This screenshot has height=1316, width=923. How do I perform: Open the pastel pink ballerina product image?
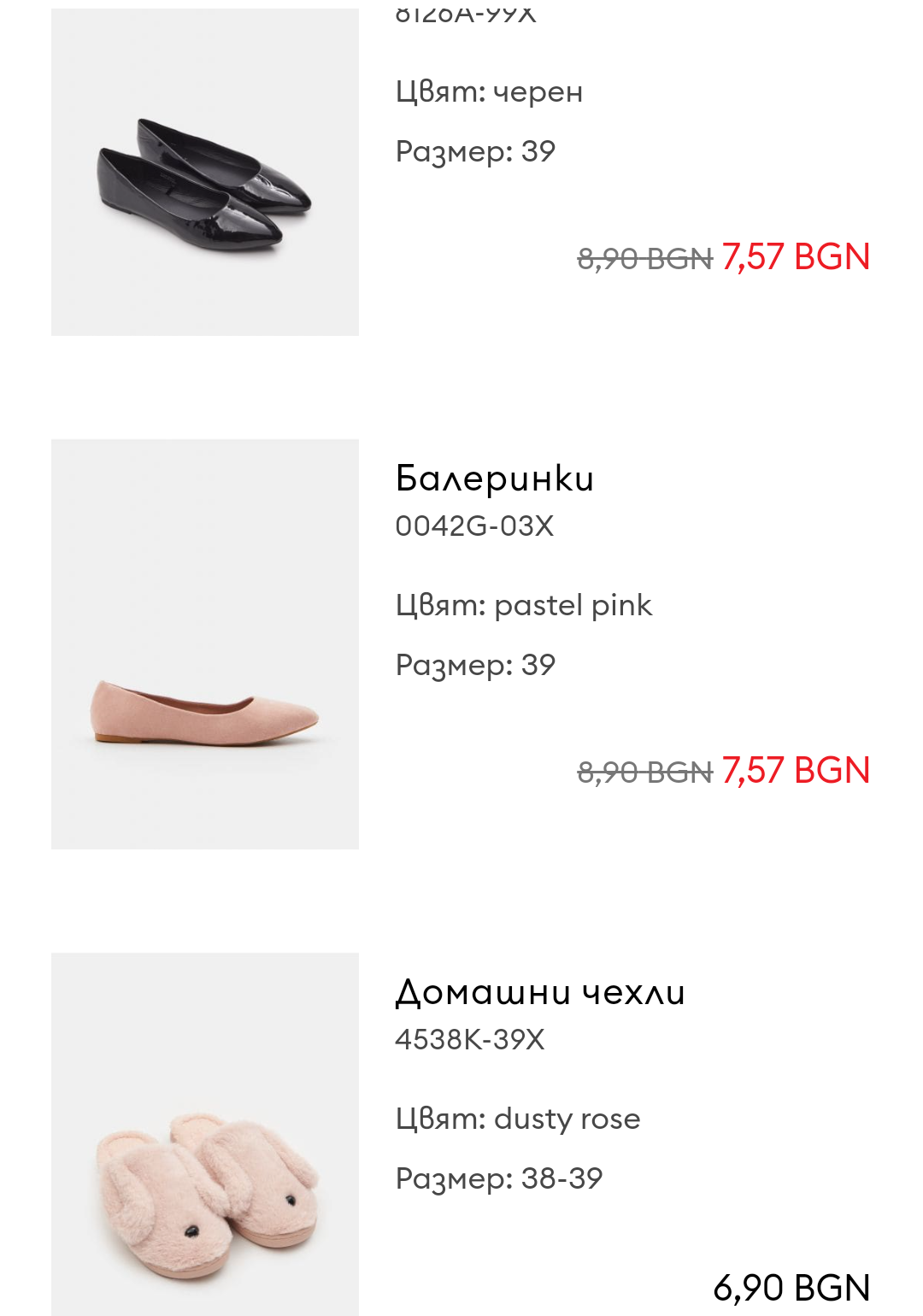coord(205,643)
